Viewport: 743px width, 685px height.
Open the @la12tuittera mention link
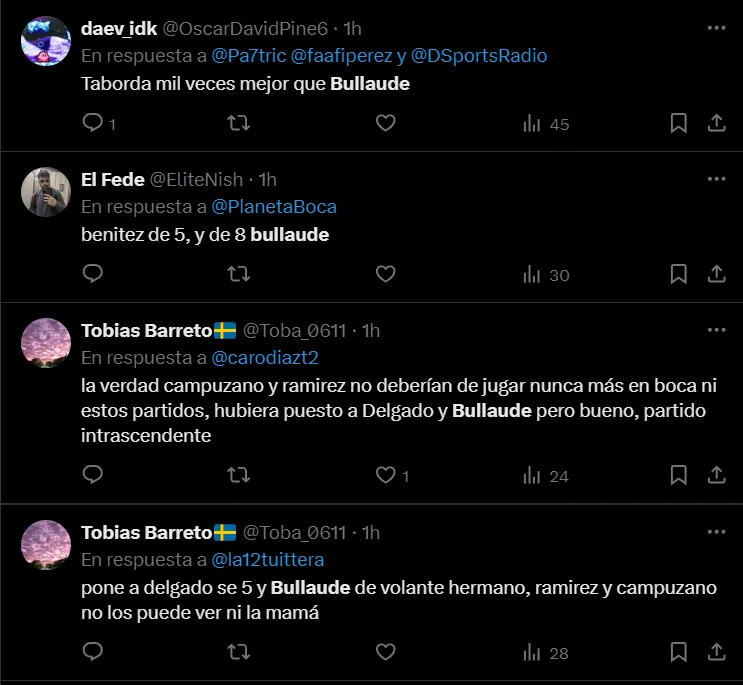[x=268, y=559]
